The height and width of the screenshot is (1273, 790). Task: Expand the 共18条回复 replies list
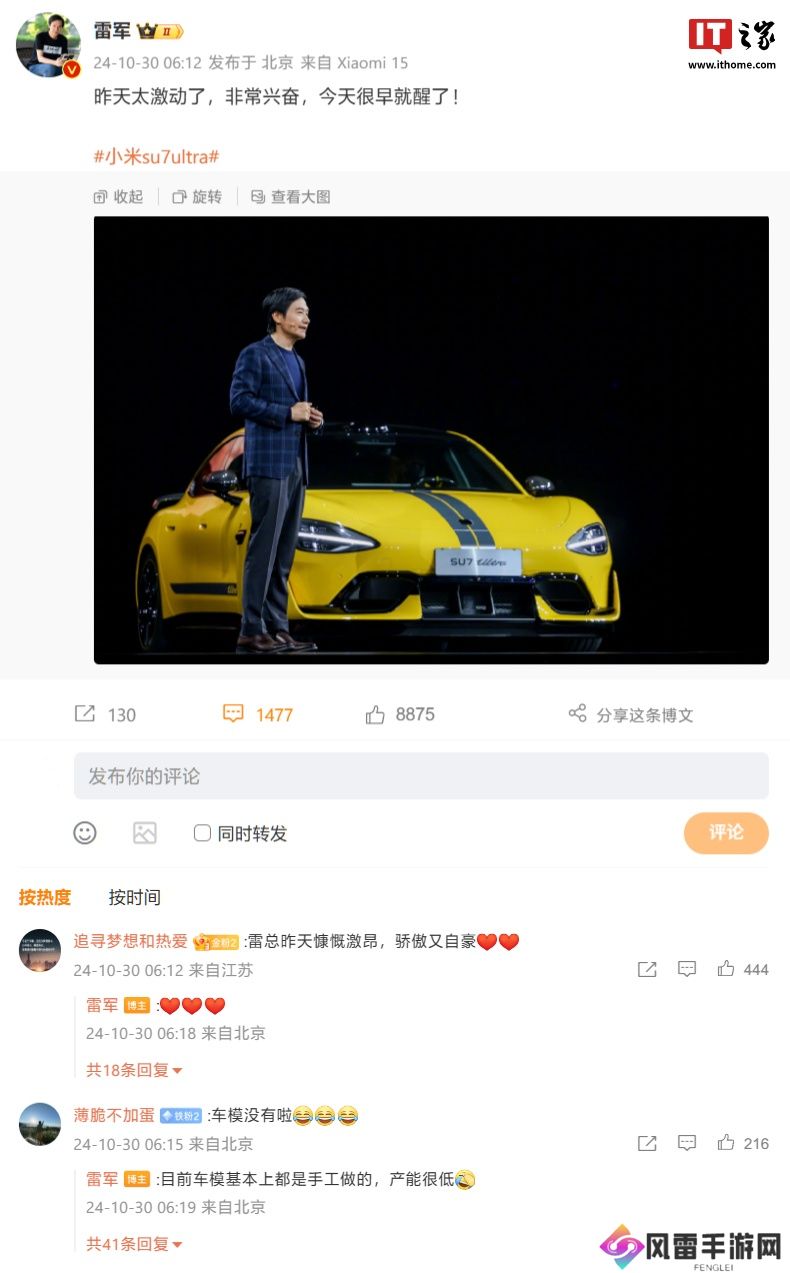pyautogui.click(x=129, y=1069)
